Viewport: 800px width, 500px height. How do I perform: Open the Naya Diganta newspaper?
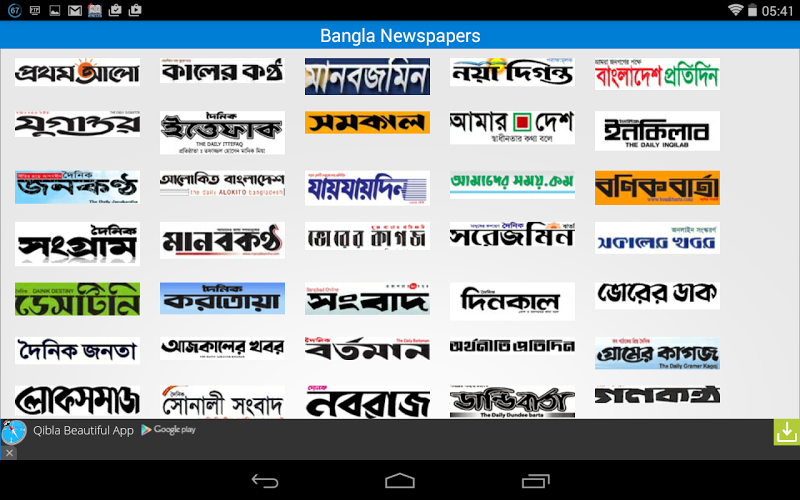coord(512,73)
